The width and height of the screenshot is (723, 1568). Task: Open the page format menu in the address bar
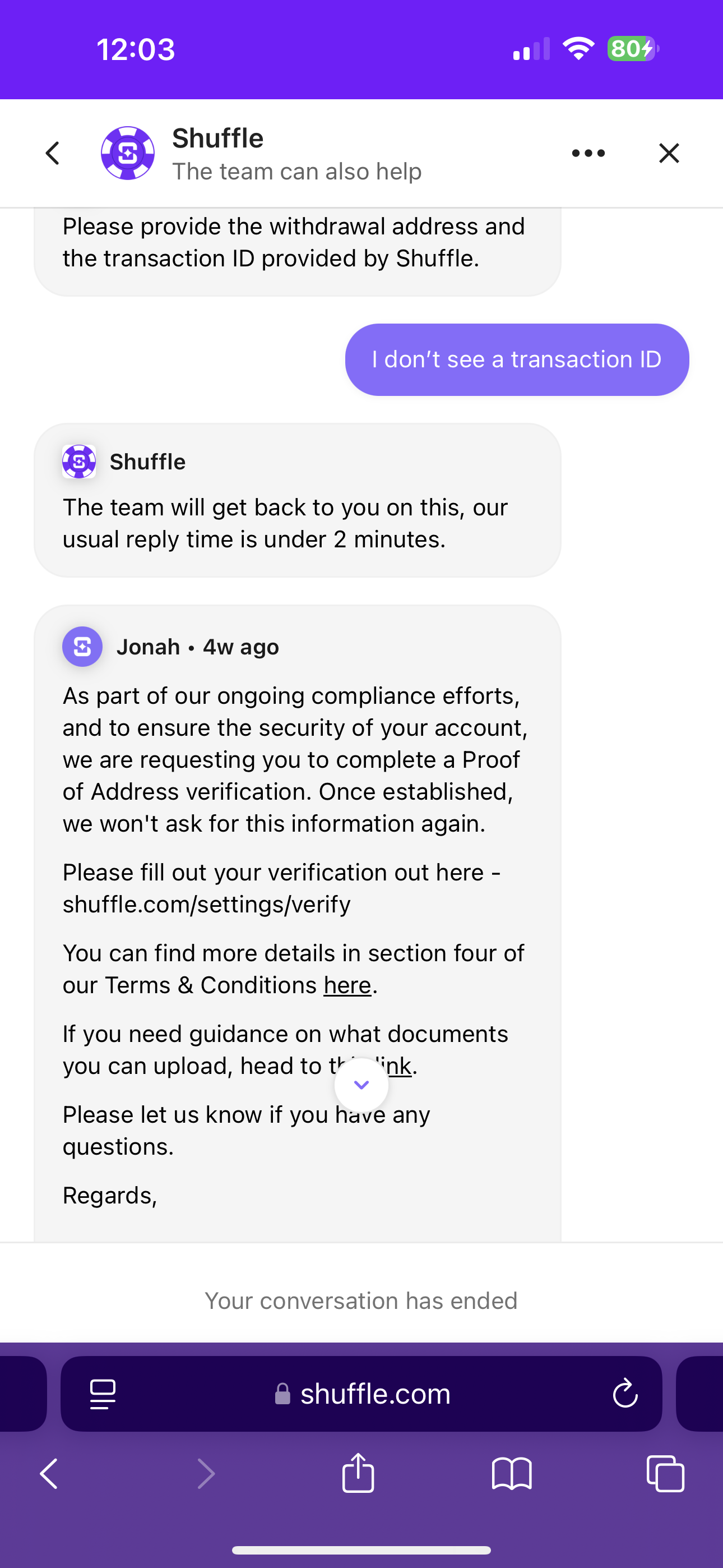[x=102, y=1393]
